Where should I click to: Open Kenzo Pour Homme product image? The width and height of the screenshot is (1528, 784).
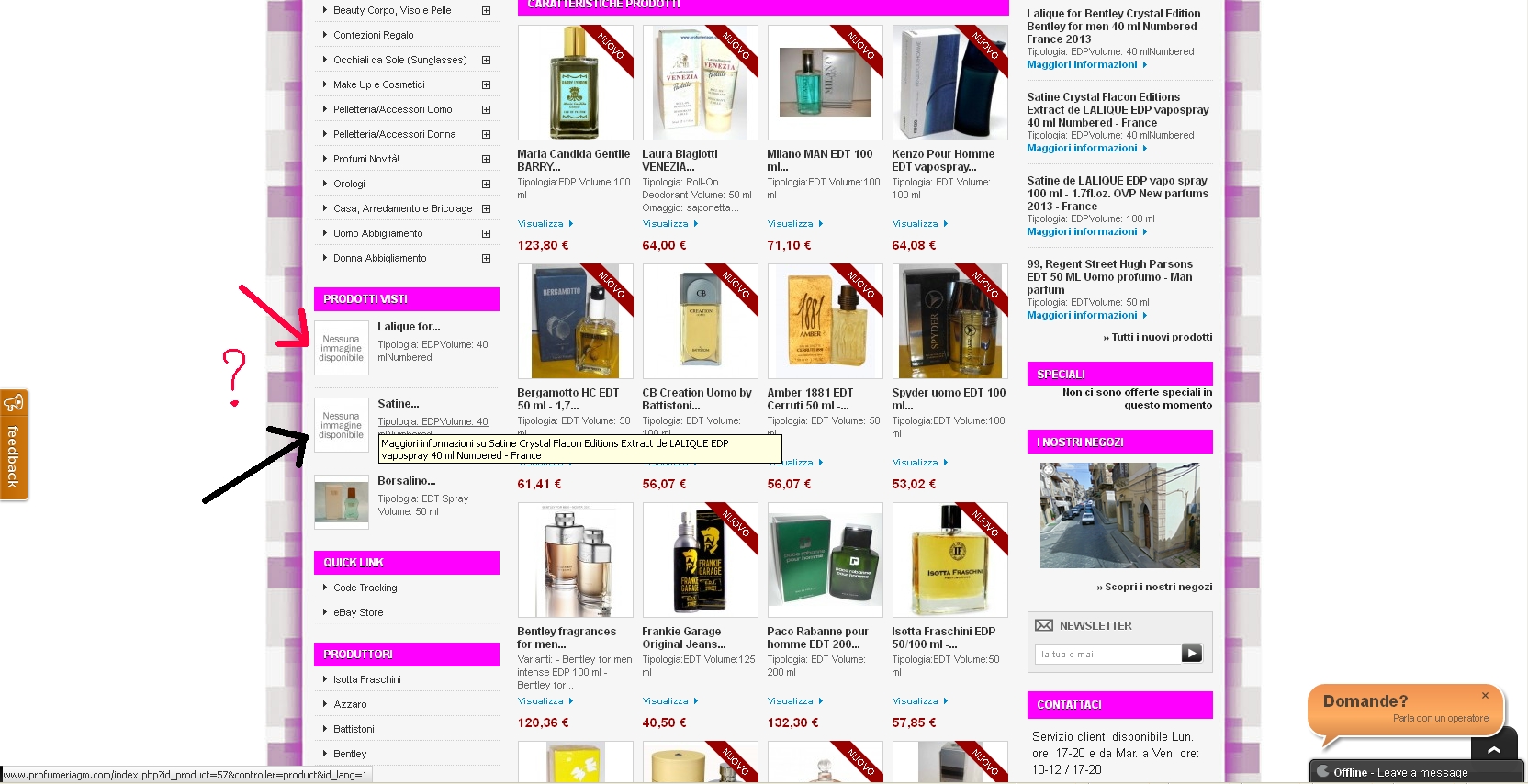click(x=949, y=83)
